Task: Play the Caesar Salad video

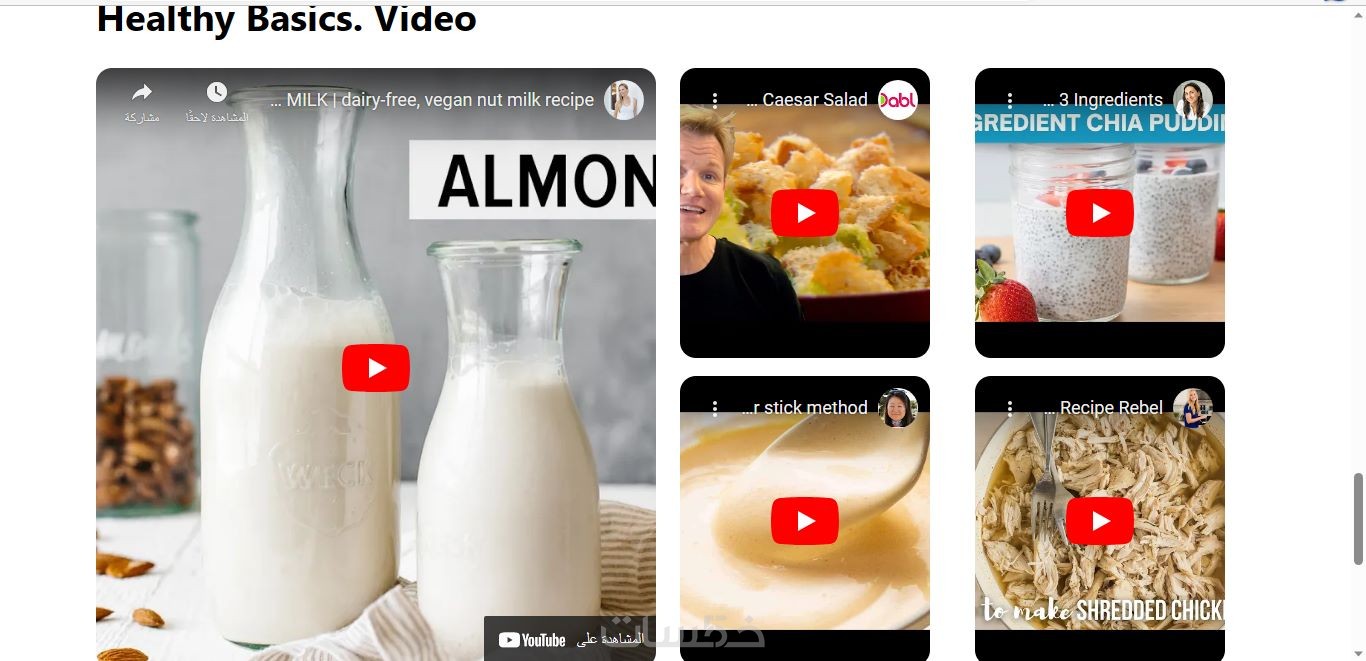Action: pos(804,213)
